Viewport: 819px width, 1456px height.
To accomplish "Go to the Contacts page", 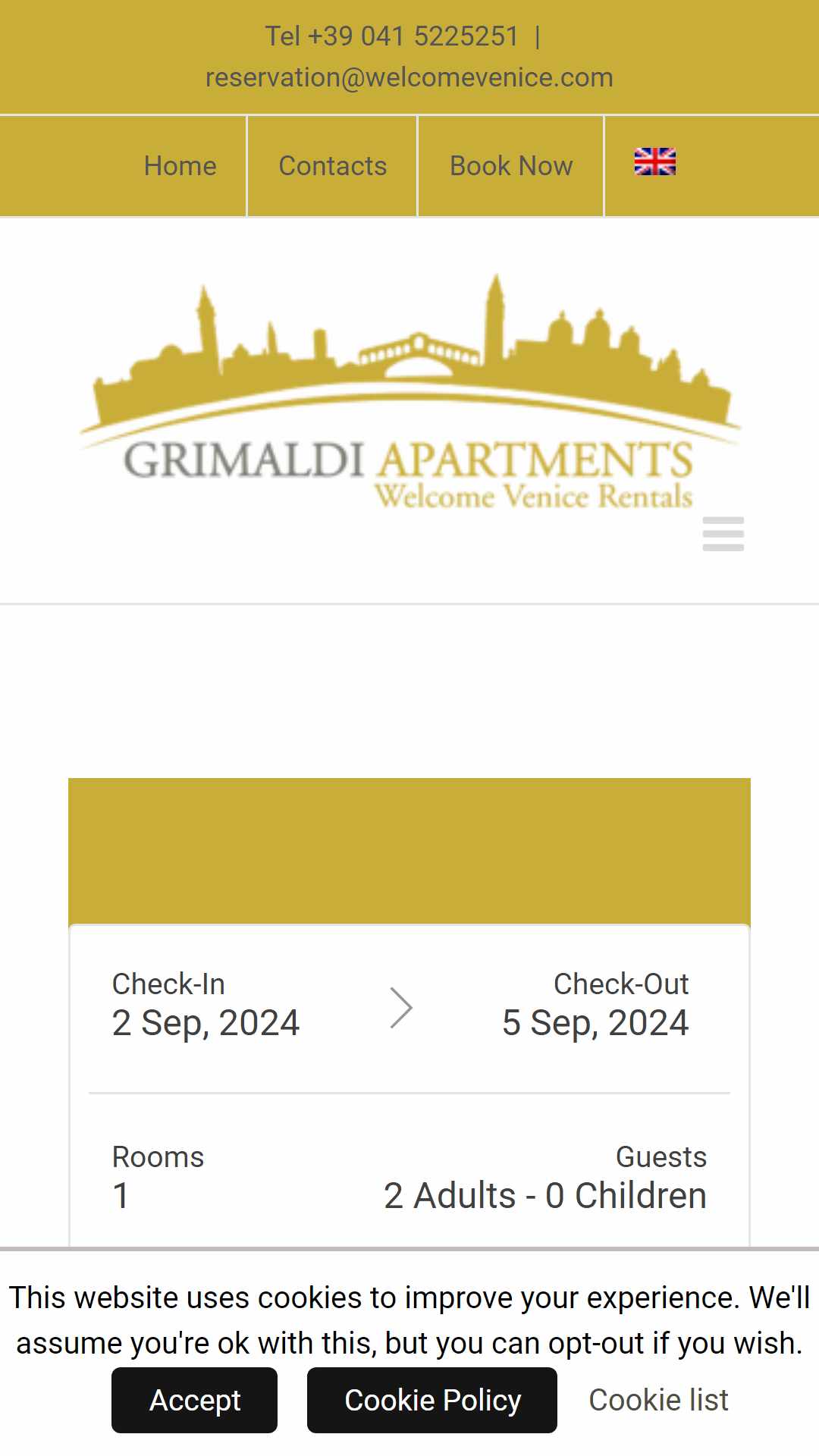I will click(x=333, y=166).
